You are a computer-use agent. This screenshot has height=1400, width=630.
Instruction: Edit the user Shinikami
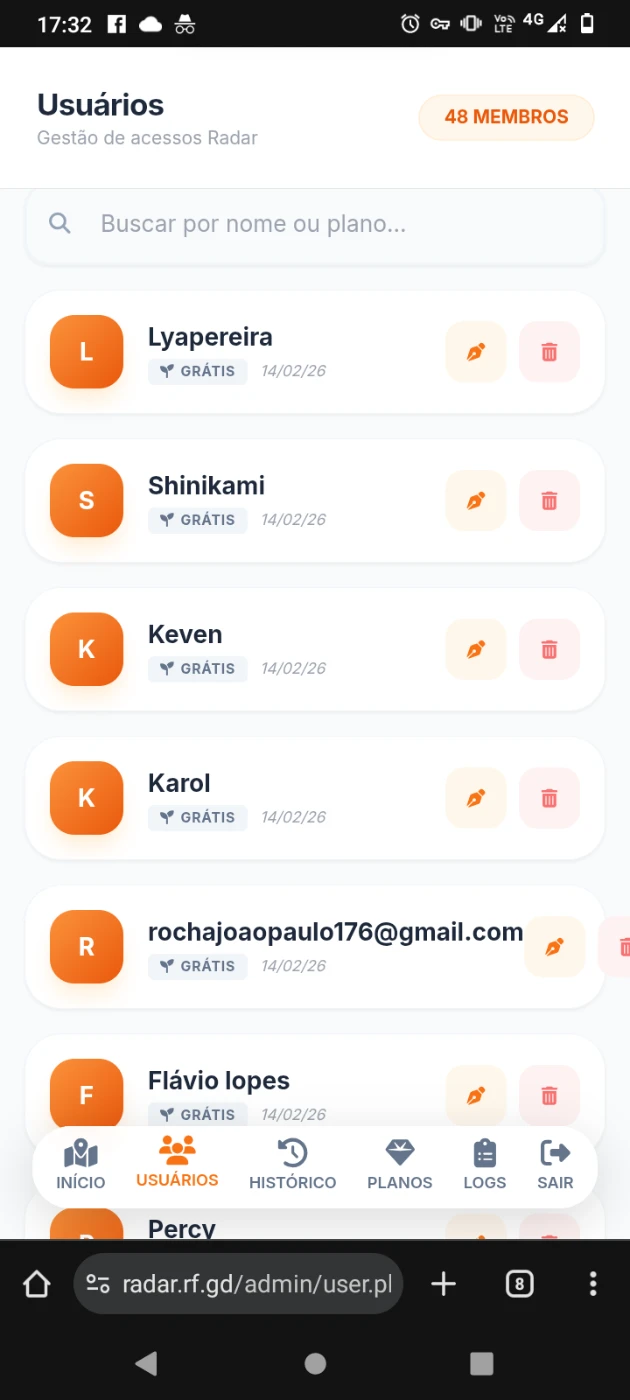click(476, 501)
